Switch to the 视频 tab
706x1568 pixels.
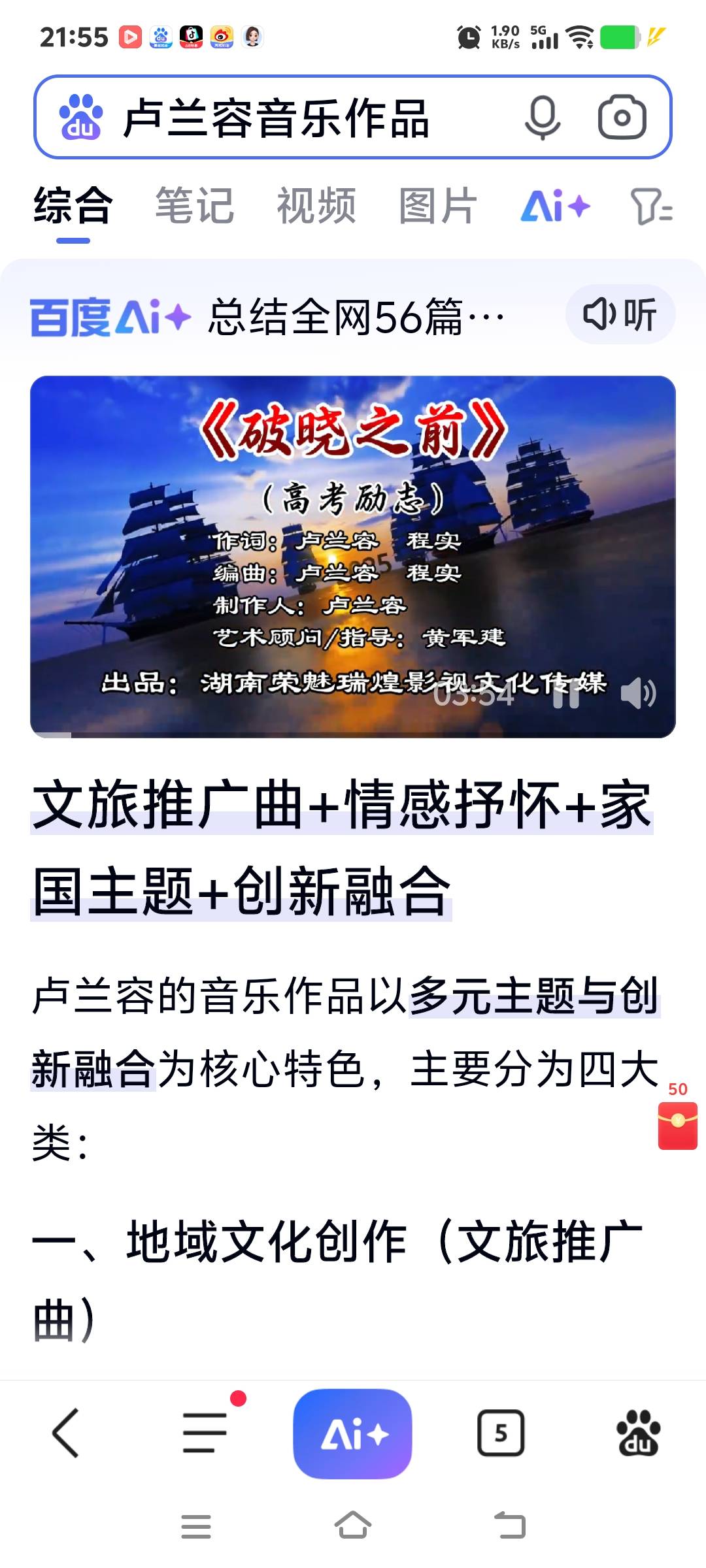[316, 206]
